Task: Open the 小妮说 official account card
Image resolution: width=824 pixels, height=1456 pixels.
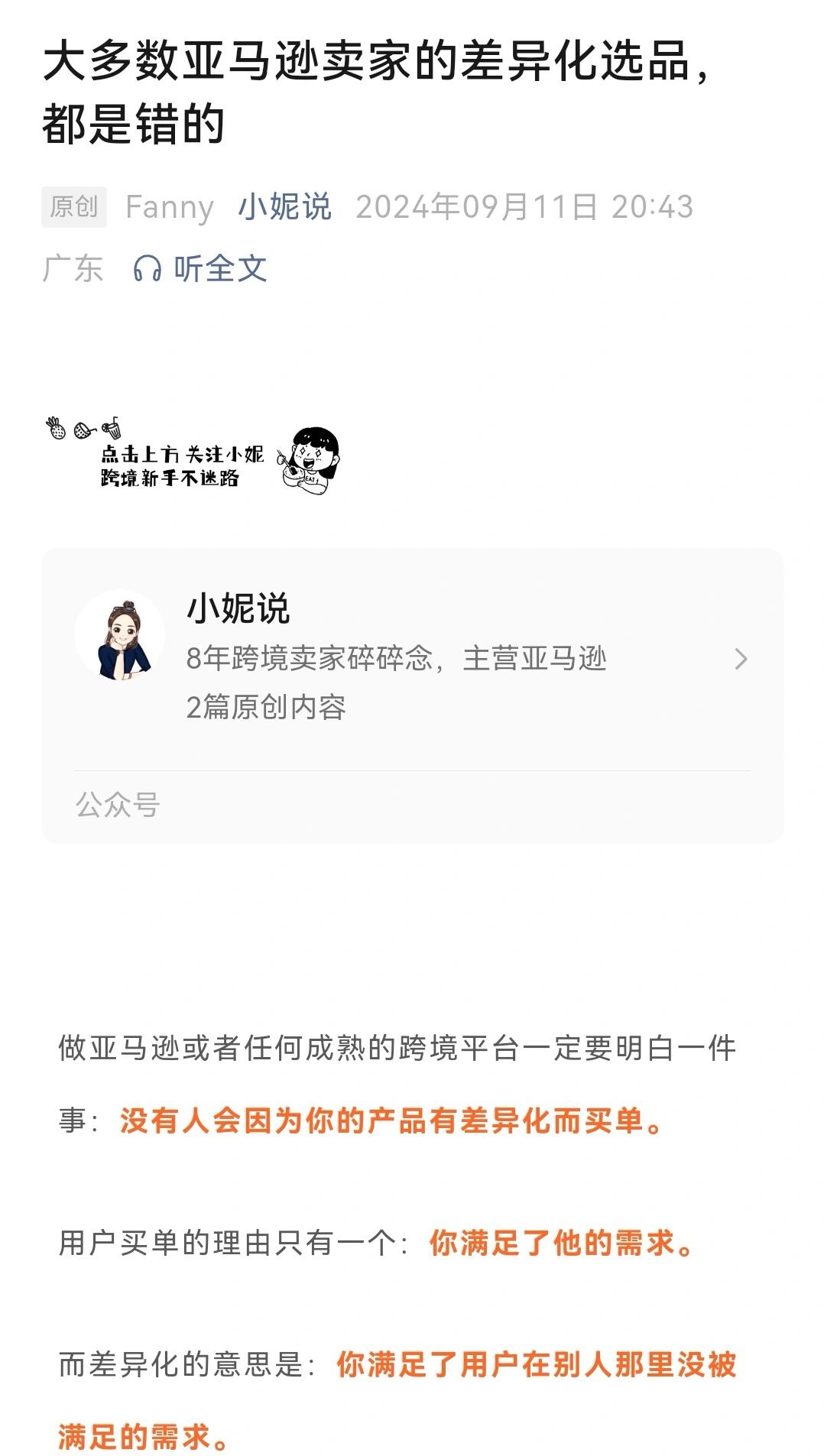Action: tap(412, 659)
